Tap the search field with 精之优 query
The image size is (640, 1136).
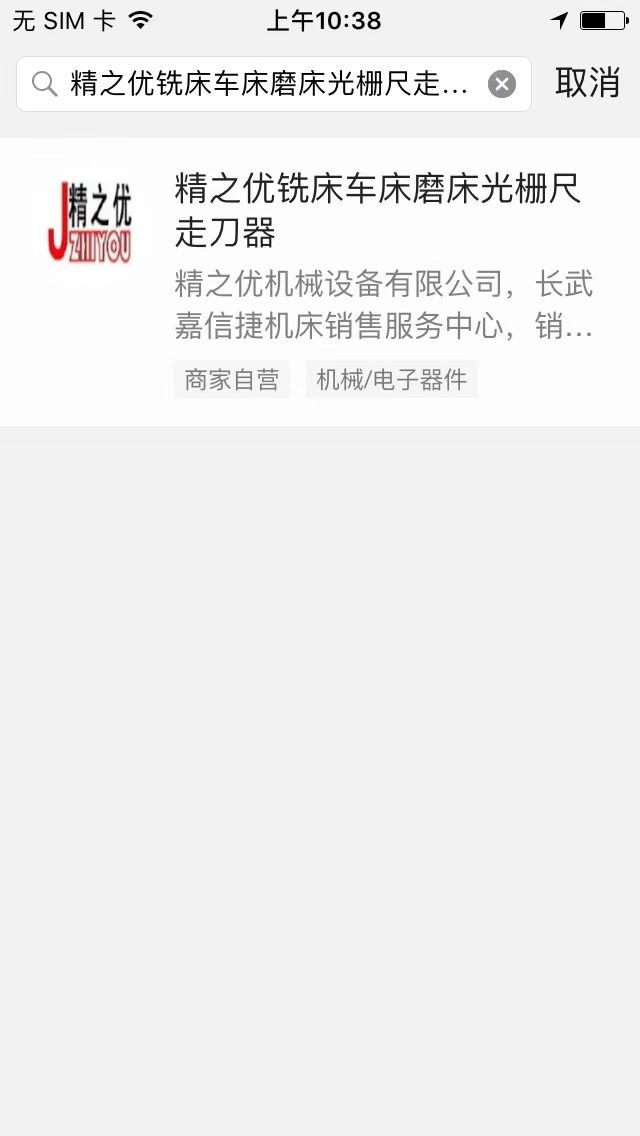point(268,84)
